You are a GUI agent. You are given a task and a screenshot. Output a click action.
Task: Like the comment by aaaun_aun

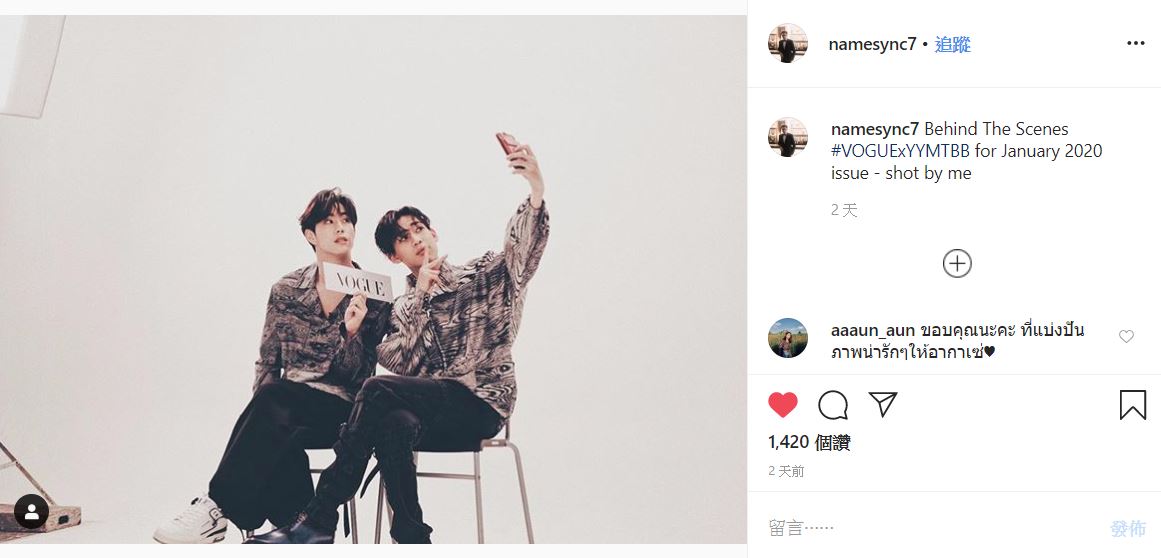[1126, 337]
